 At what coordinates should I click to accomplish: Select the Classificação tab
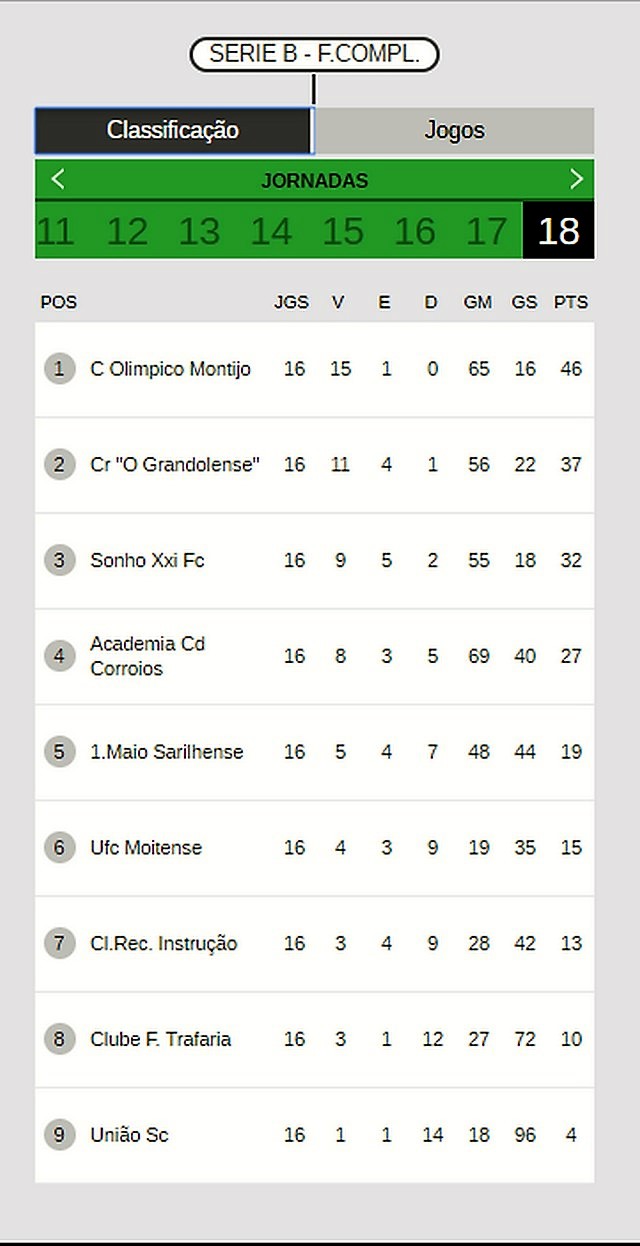pyautogui.click(x=174, y=130)
